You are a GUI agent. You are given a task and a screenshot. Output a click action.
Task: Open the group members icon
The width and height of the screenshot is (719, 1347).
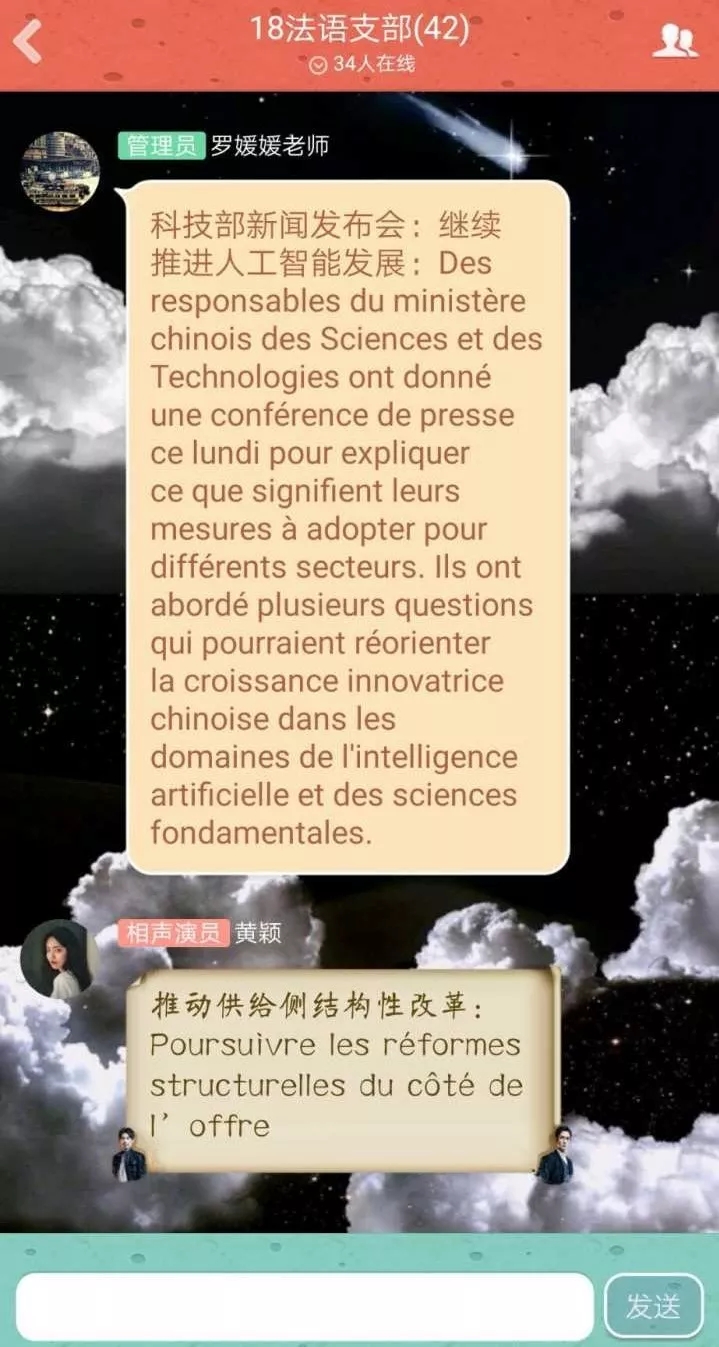tap(675, 42)
